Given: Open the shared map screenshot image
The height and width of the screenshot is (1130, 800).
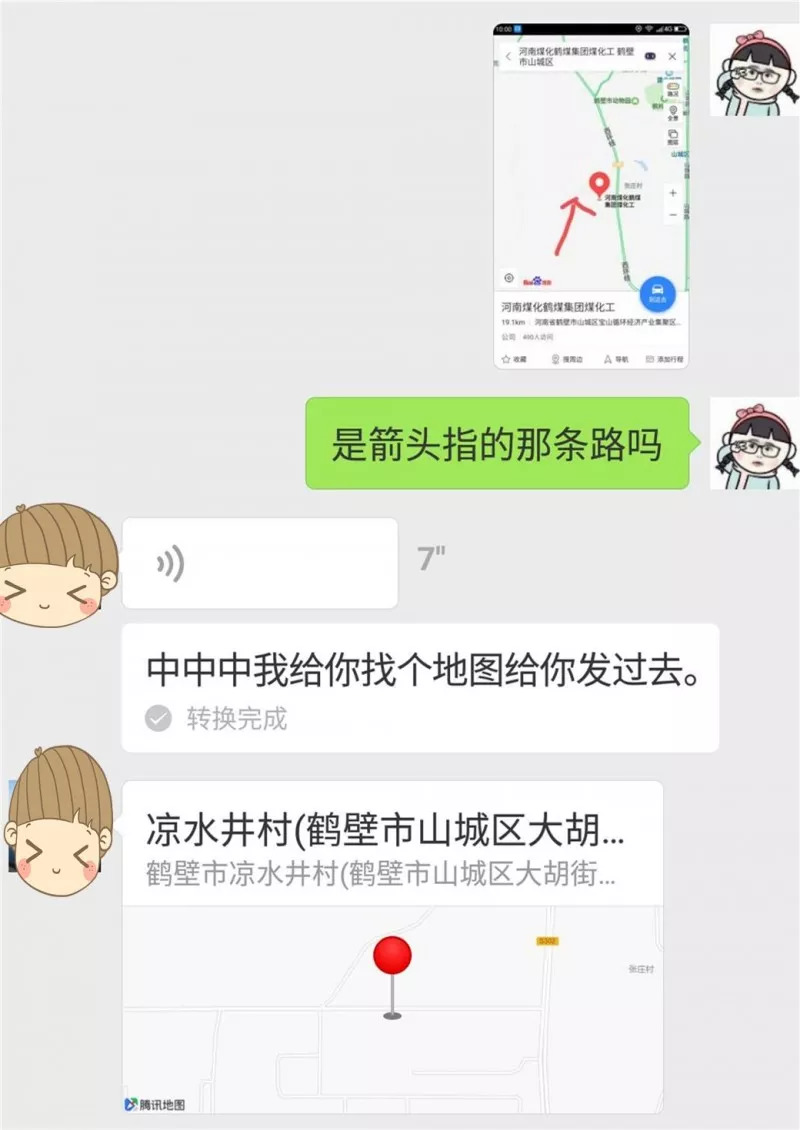Looking at the screenshot, I should coord(591,196).
